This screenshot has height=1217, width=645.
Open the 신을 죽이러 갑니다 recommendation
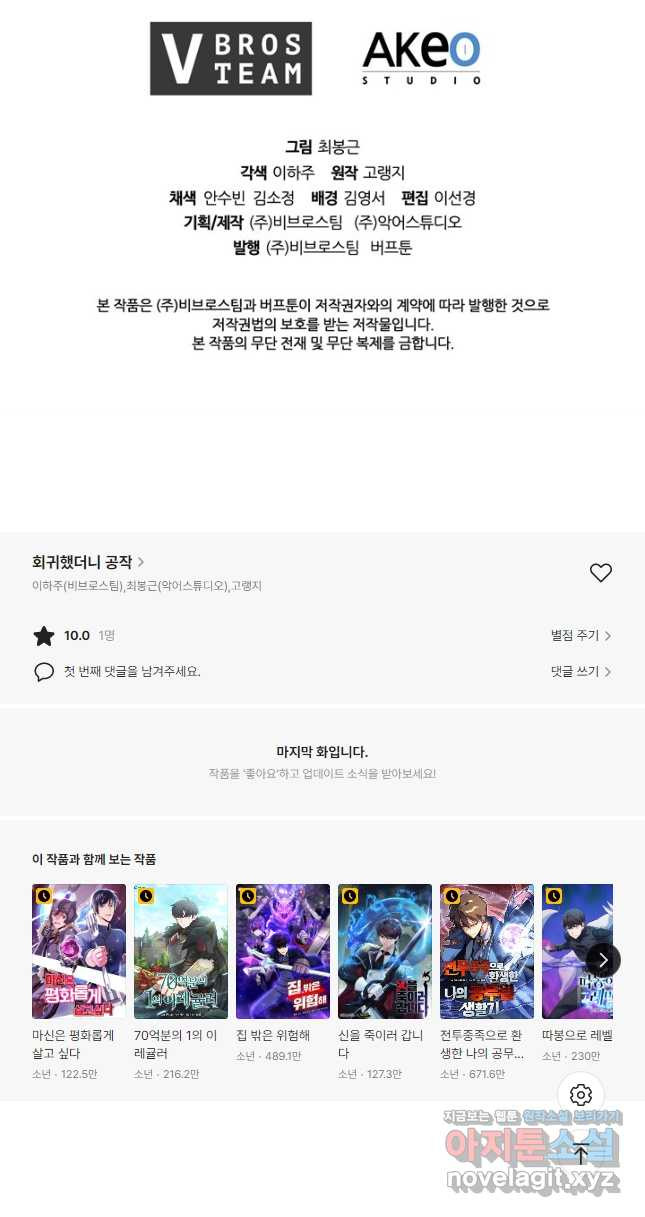tap(385, 950)
